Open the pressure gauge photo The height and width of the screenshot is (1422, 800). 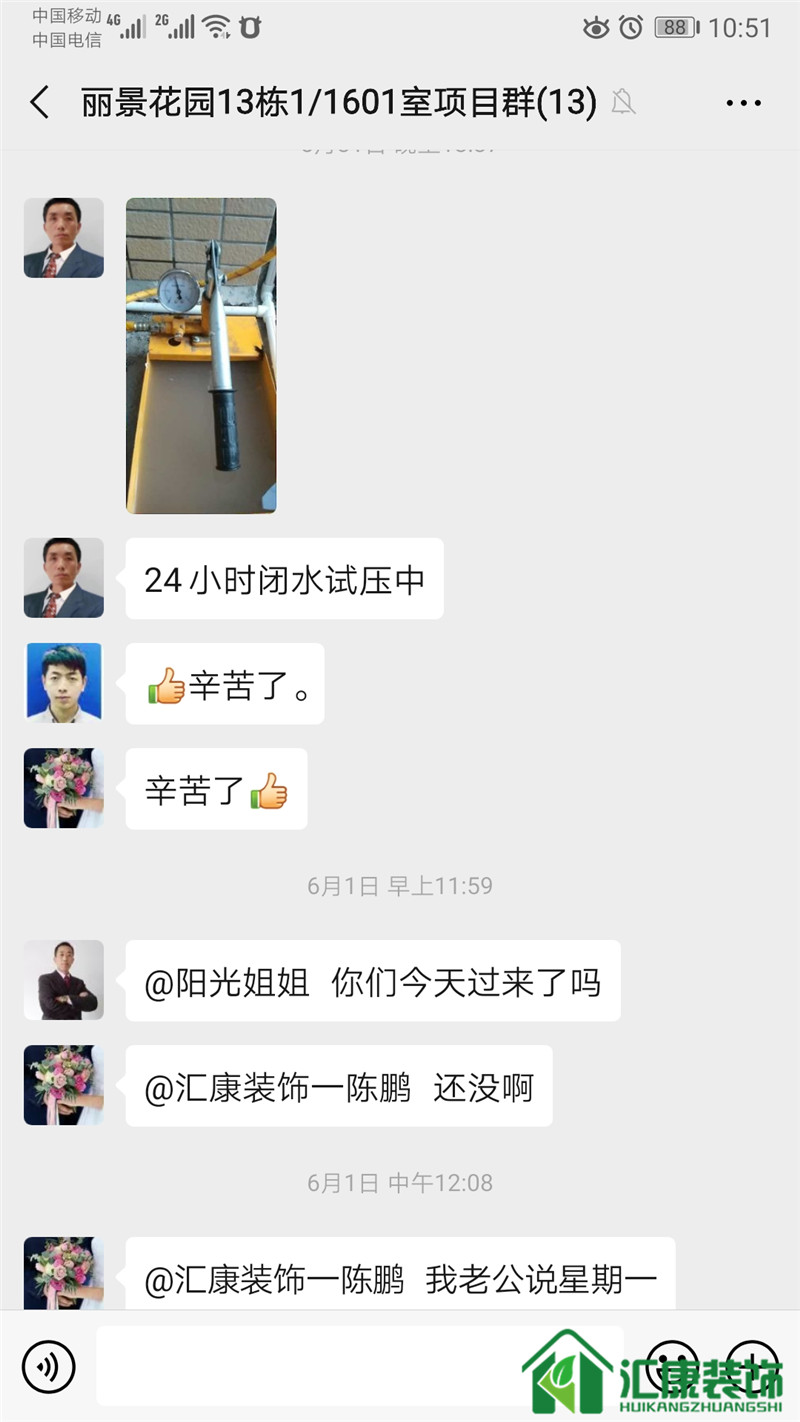coord(201,355)
